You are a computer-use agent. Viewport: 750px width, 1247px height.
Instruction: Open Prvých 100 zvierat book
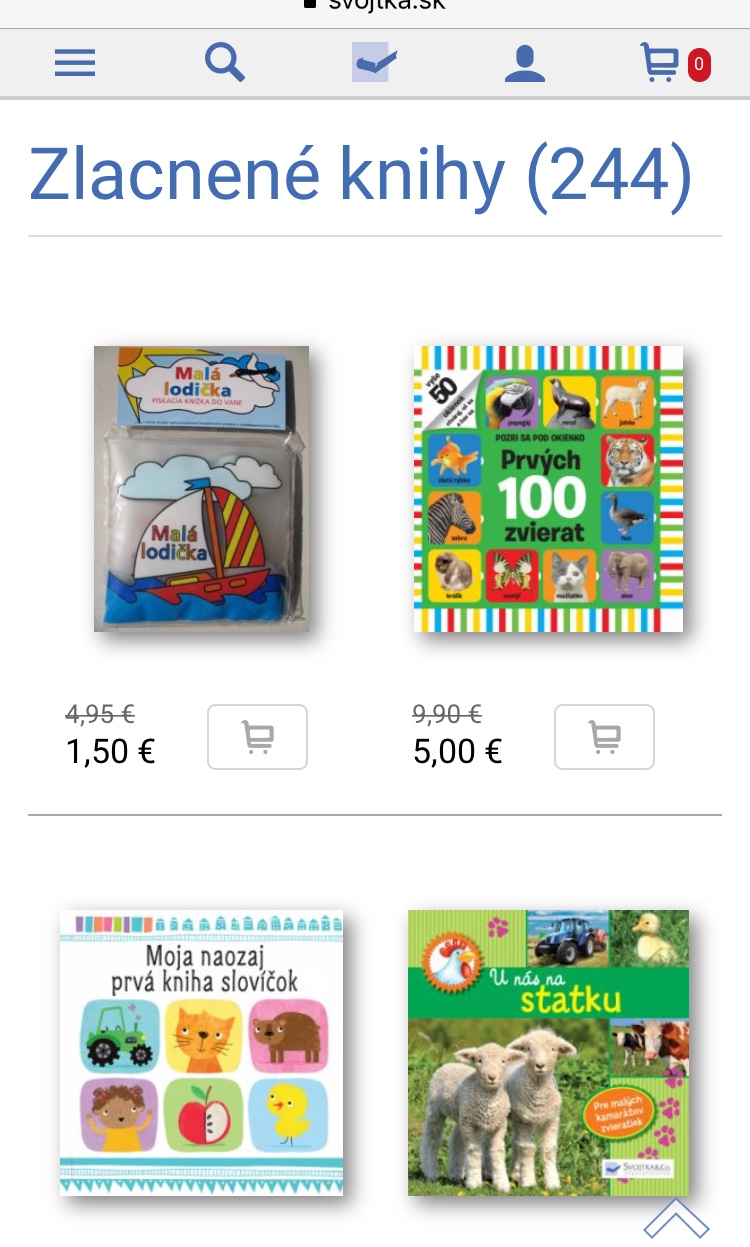pyautogui.click(x=548, y=488)
